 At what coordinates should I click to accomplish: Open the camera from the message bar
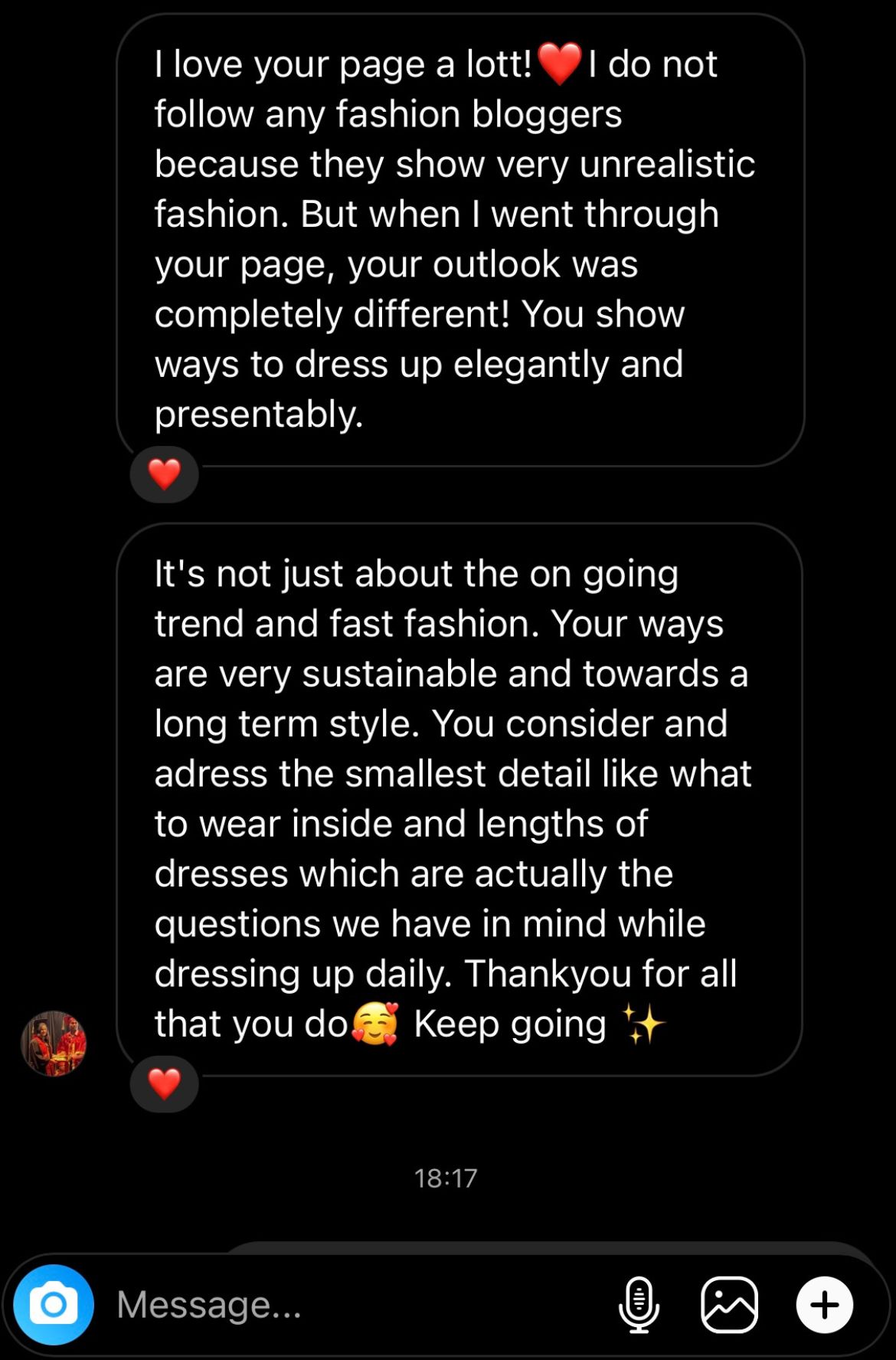54,1304
